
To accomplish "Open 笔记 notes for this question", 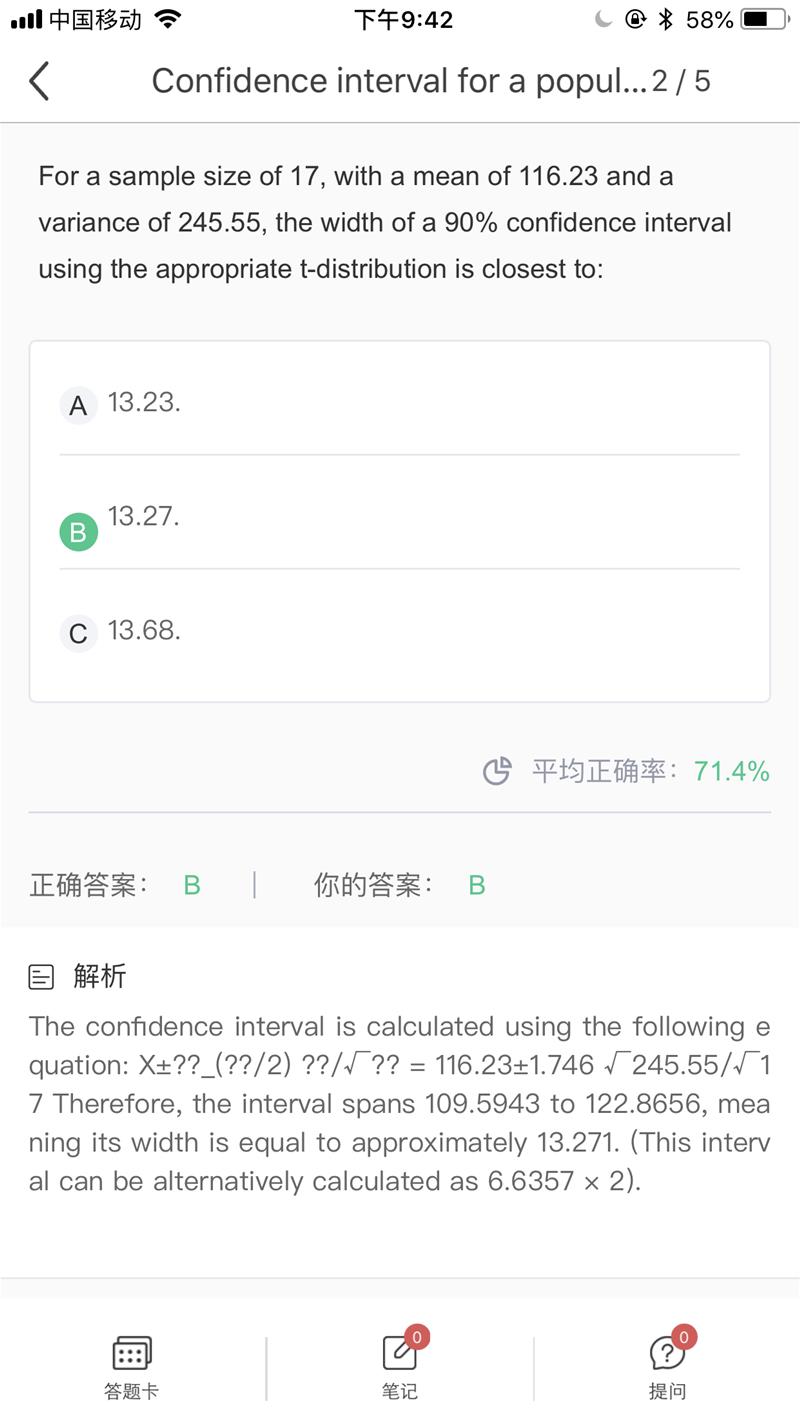I will [400, 1366].
